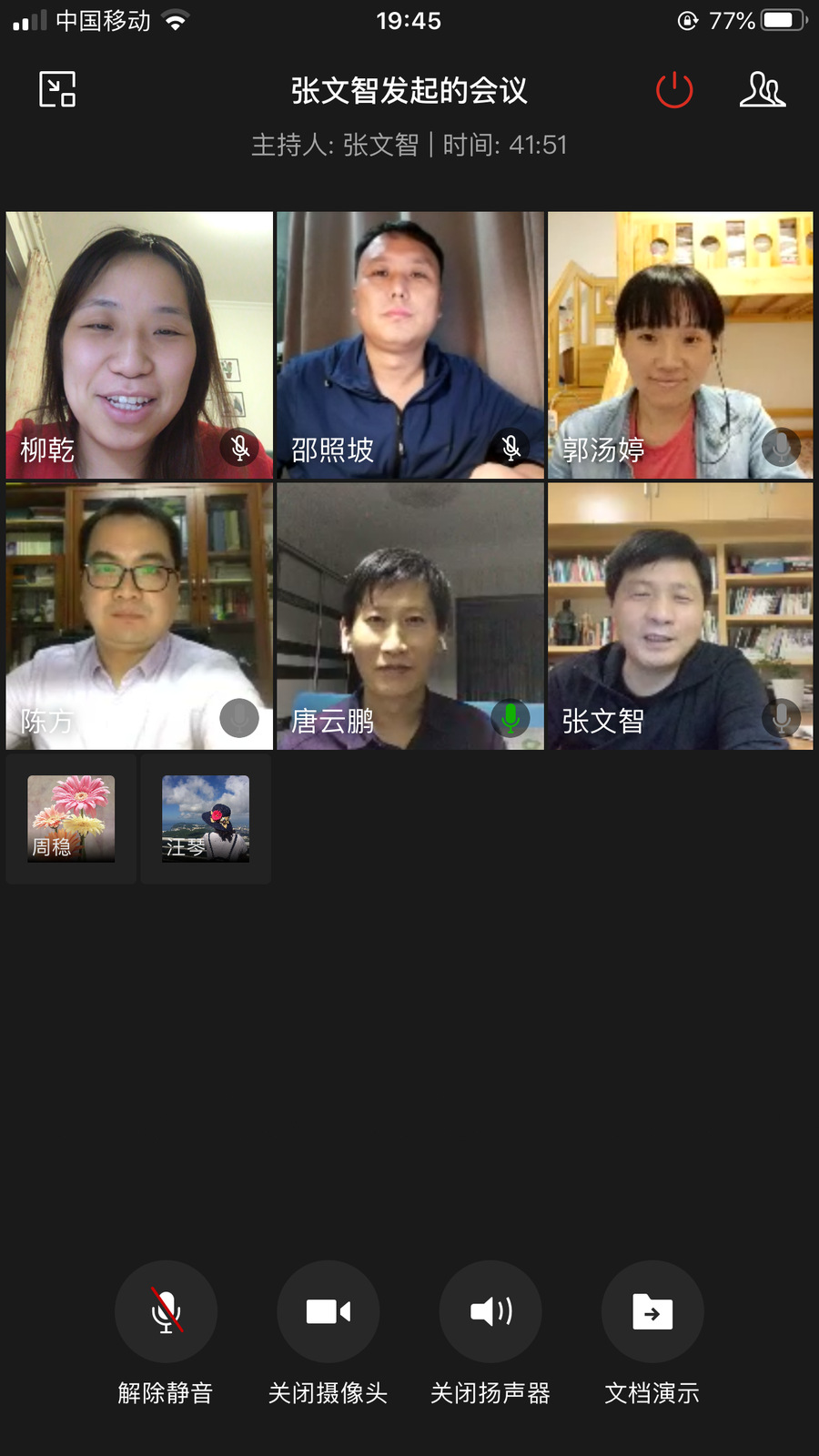Open 唐云鹏's video tile
This screenshot has width=819, height=1456.
409,616
